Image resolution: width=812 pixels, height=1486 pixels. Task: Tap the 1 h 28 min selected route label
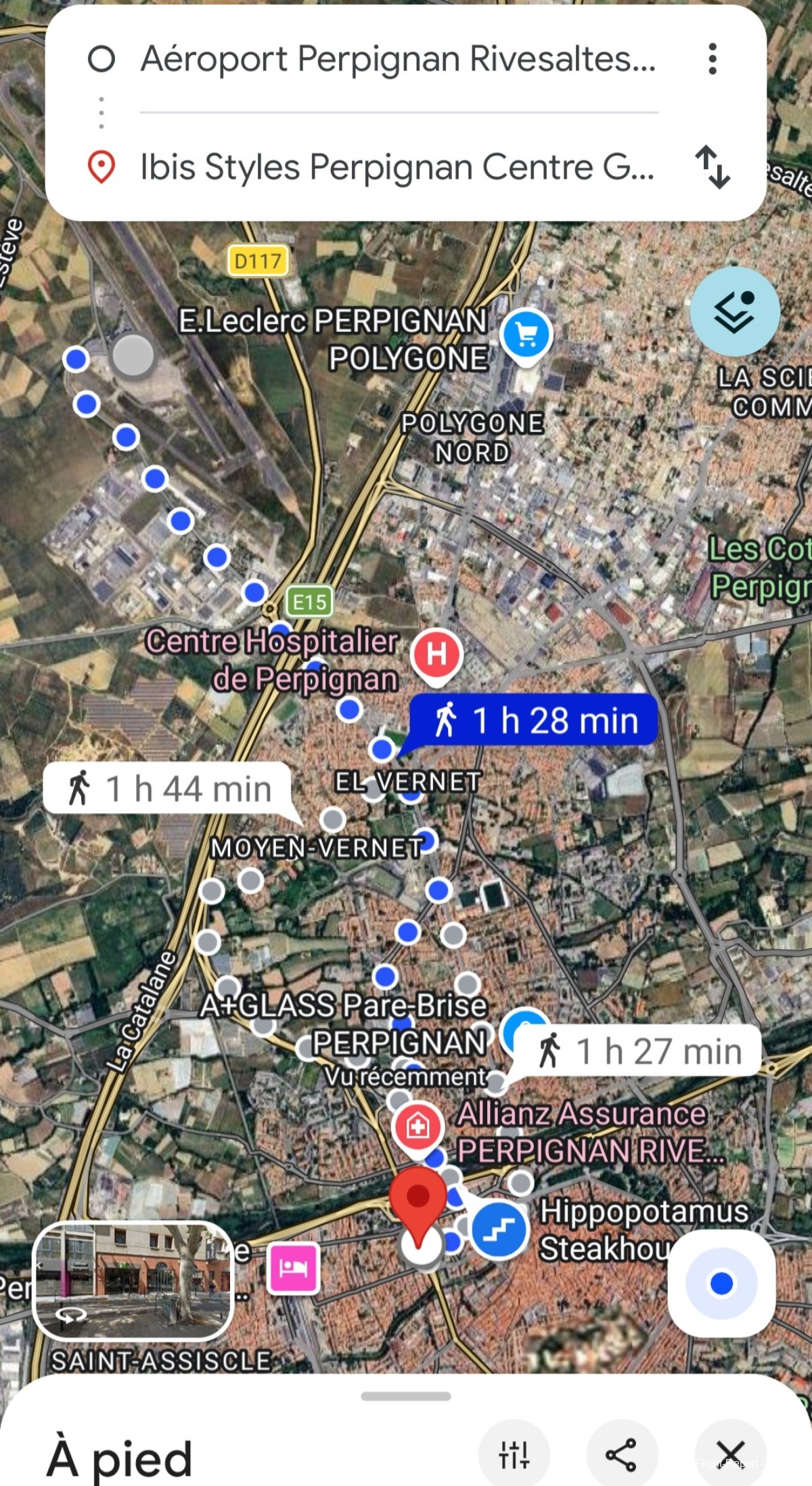(533, 720)
